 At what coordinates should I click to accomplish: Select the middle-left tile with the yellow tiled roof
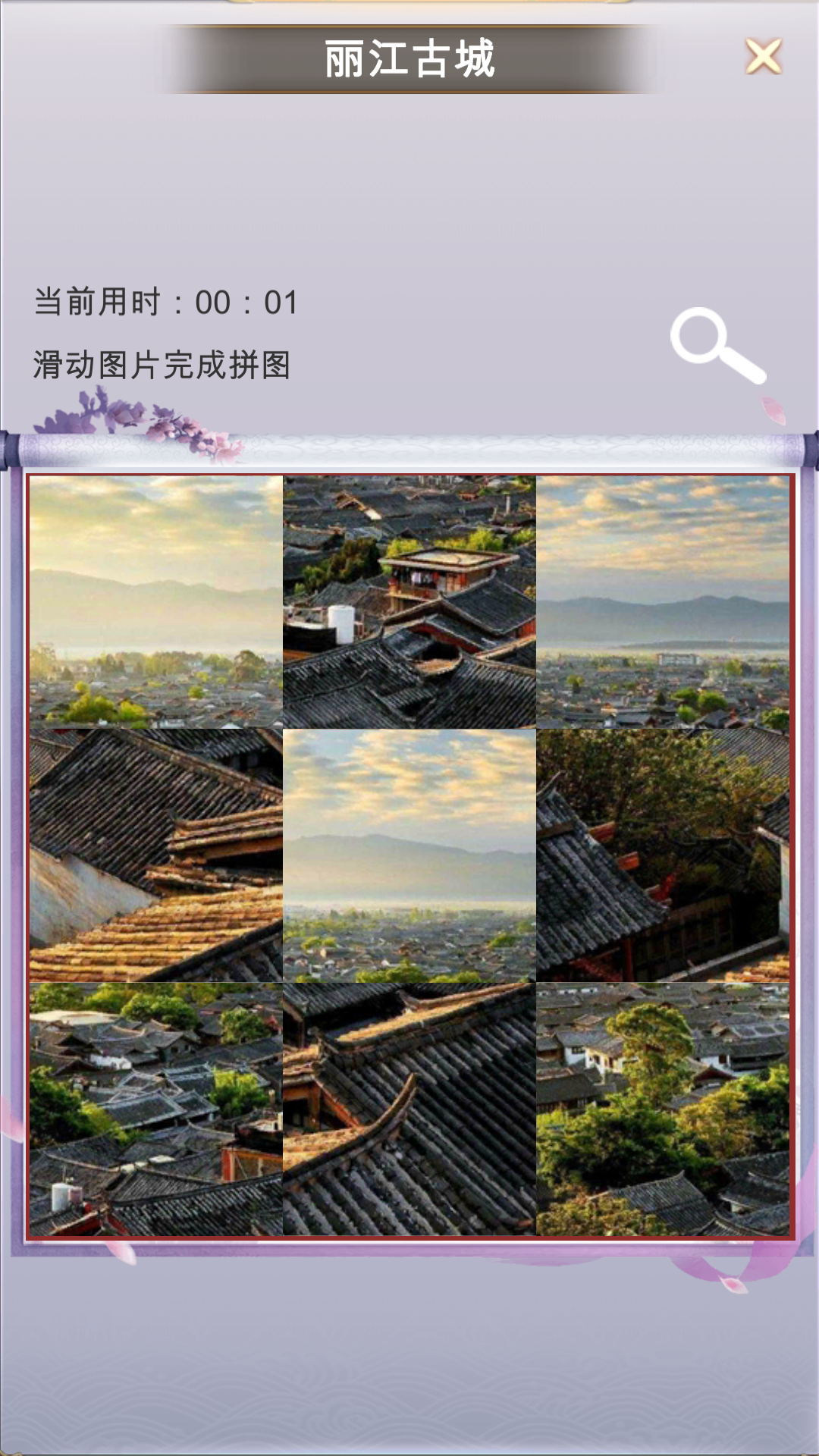point(156,855)
